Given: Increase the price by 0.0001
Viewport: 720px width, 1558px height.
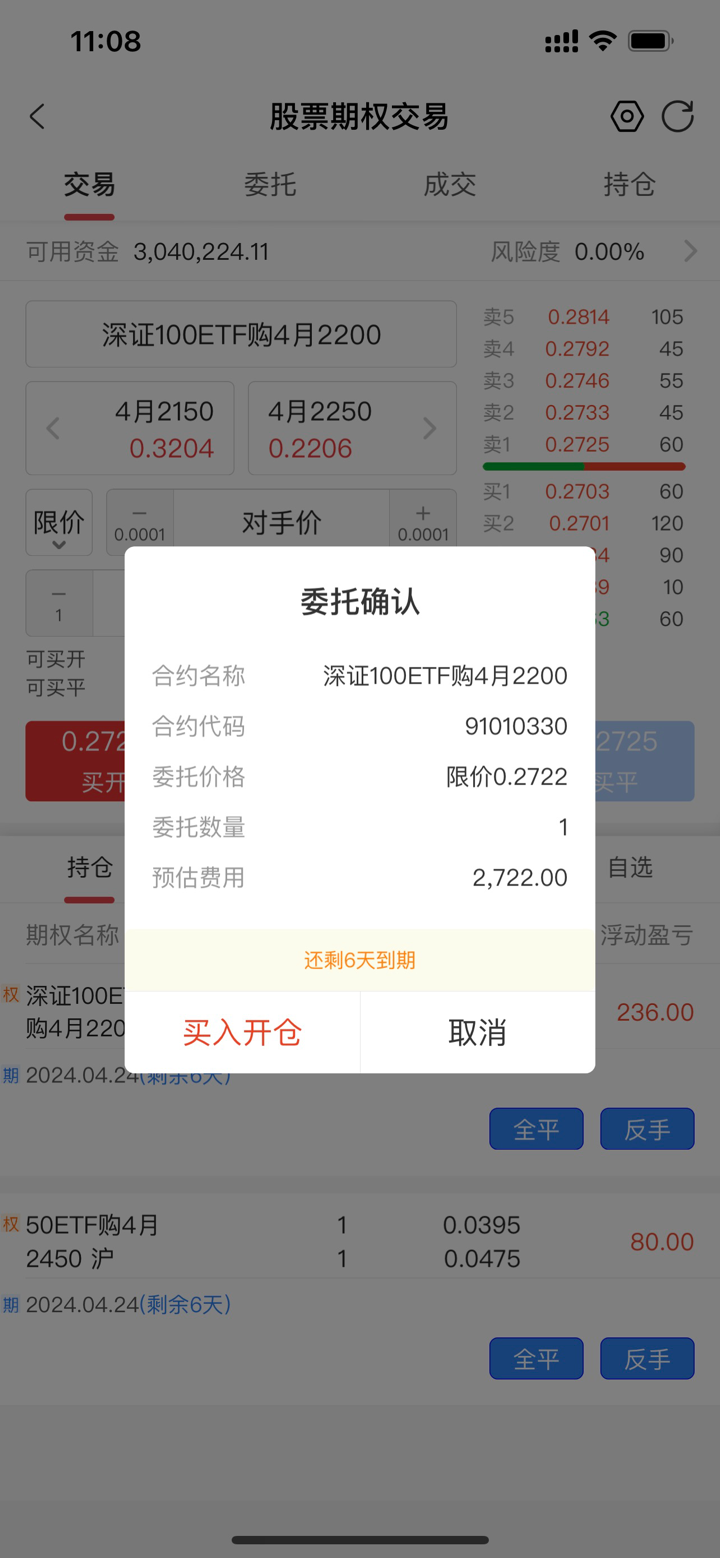Looking at the screenshot, I should [x=423, y=522].
